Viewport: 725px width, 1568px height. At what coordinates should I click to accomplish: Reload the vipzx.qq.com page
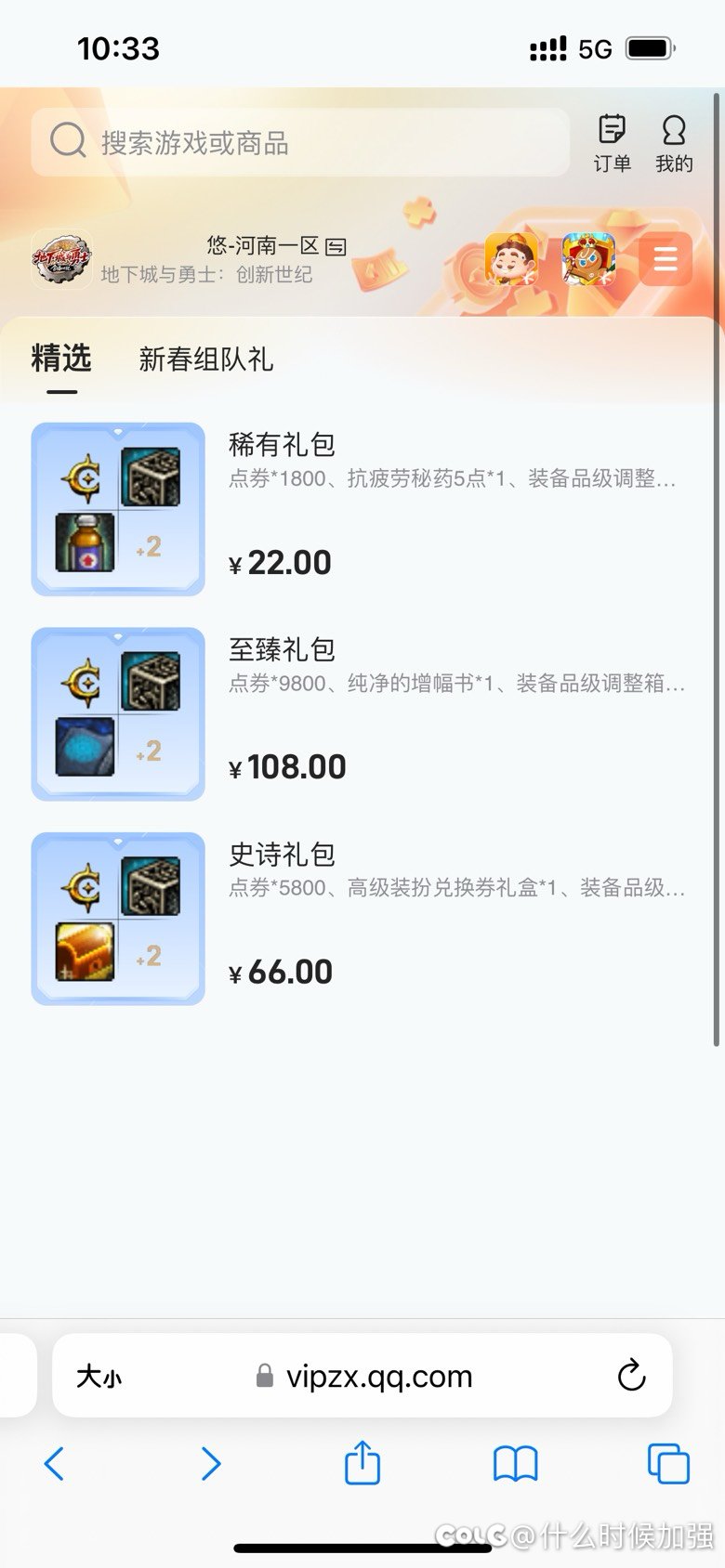[631, 1375]
